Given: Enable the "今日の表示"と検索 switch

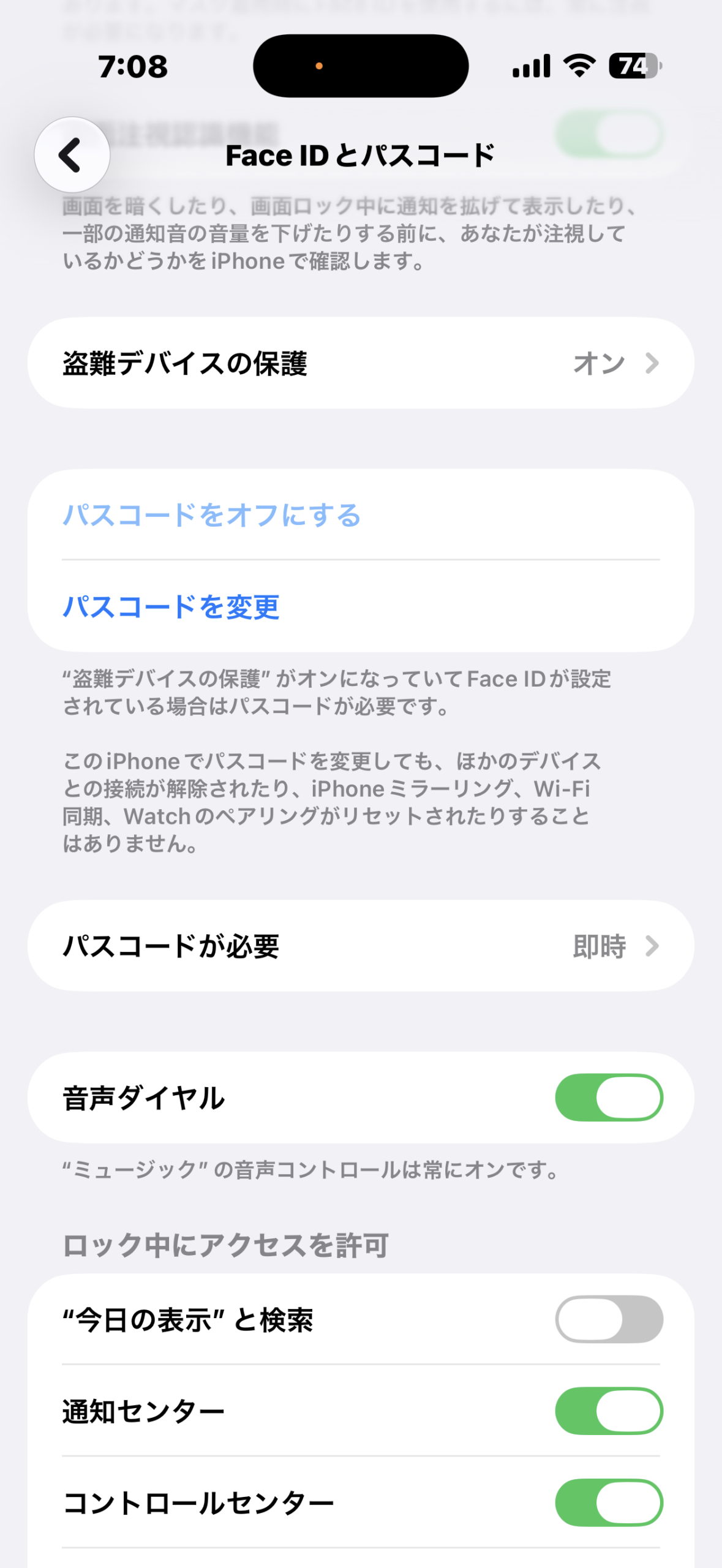Looking at the screenshot, I should coord(608,1319).
